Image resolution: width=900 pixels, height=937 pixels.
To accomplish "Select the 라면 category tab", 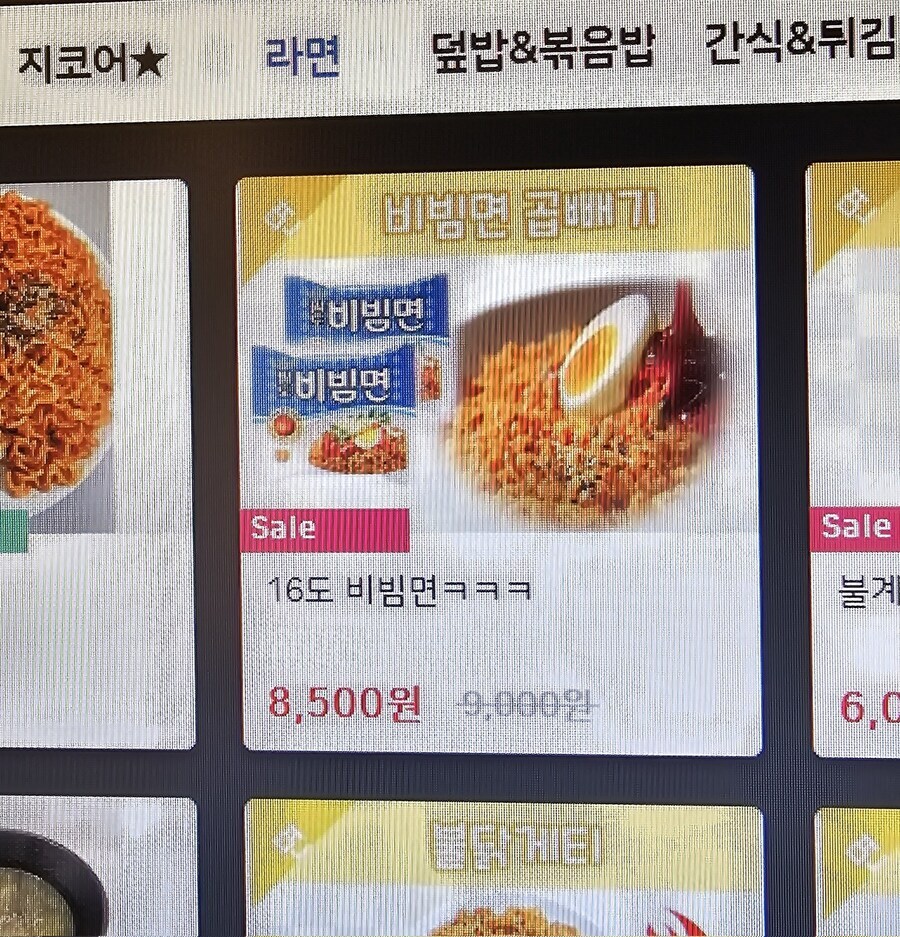I will coord(304,55).
